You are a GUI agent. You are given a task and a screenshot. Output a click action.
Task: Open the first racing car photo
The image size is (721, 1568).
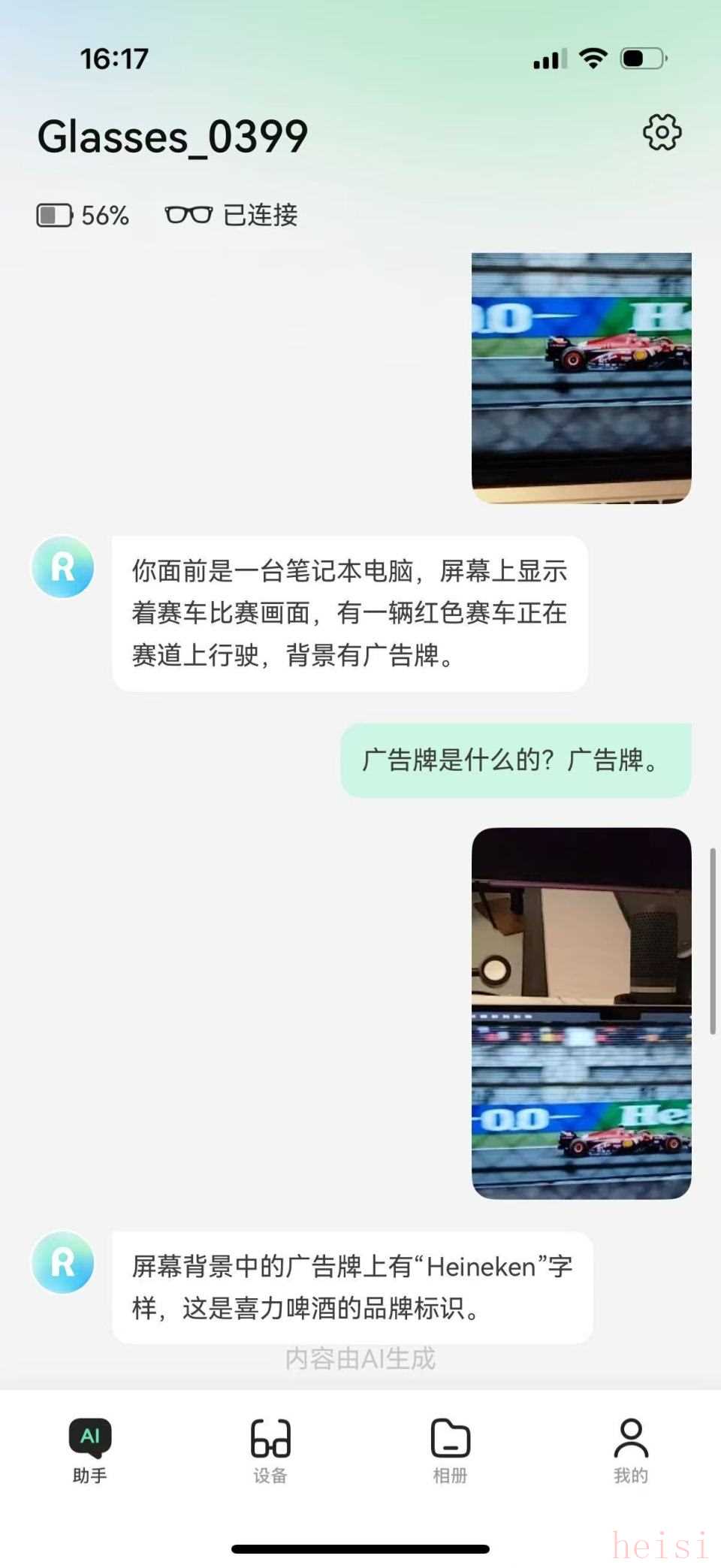(581, 378)
